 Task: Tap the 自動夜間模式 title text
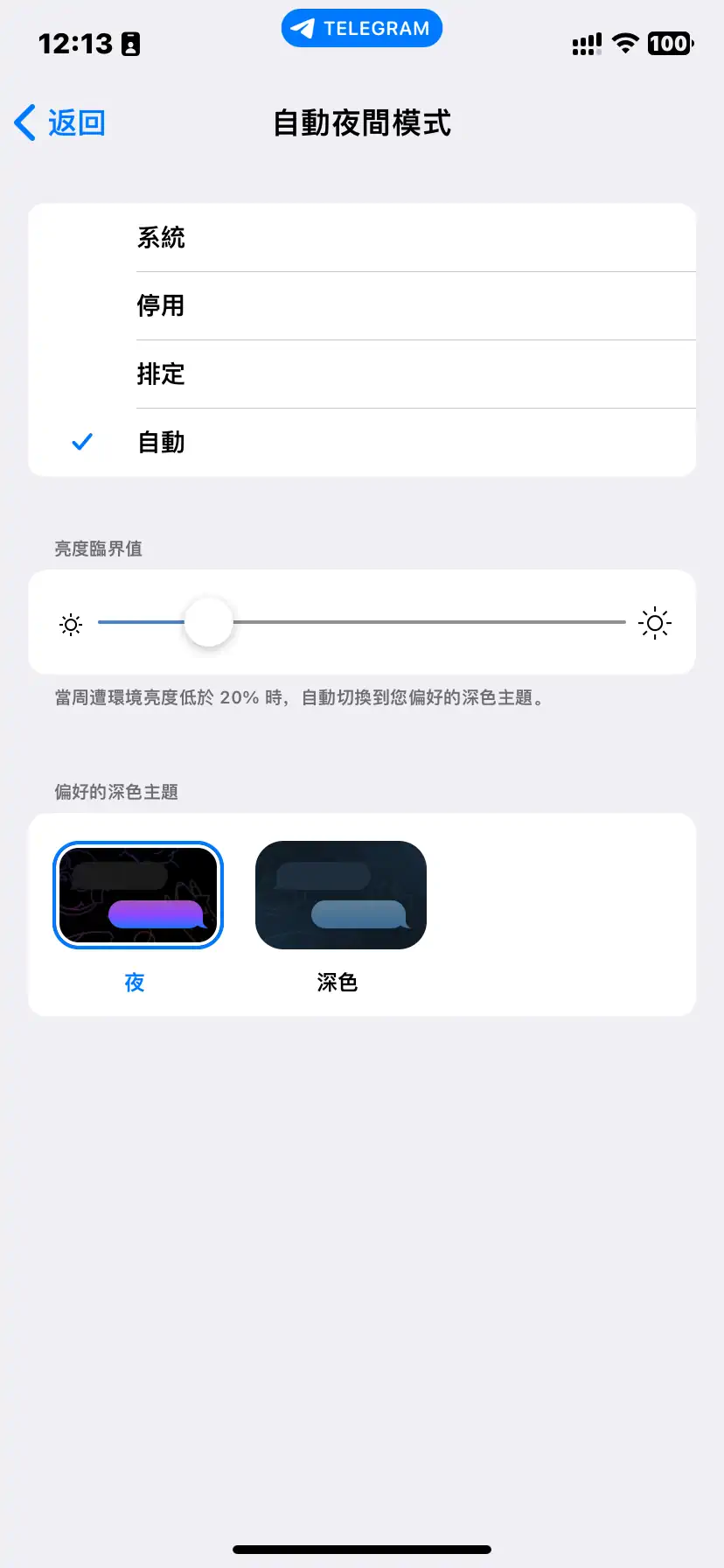coord(361,123)
